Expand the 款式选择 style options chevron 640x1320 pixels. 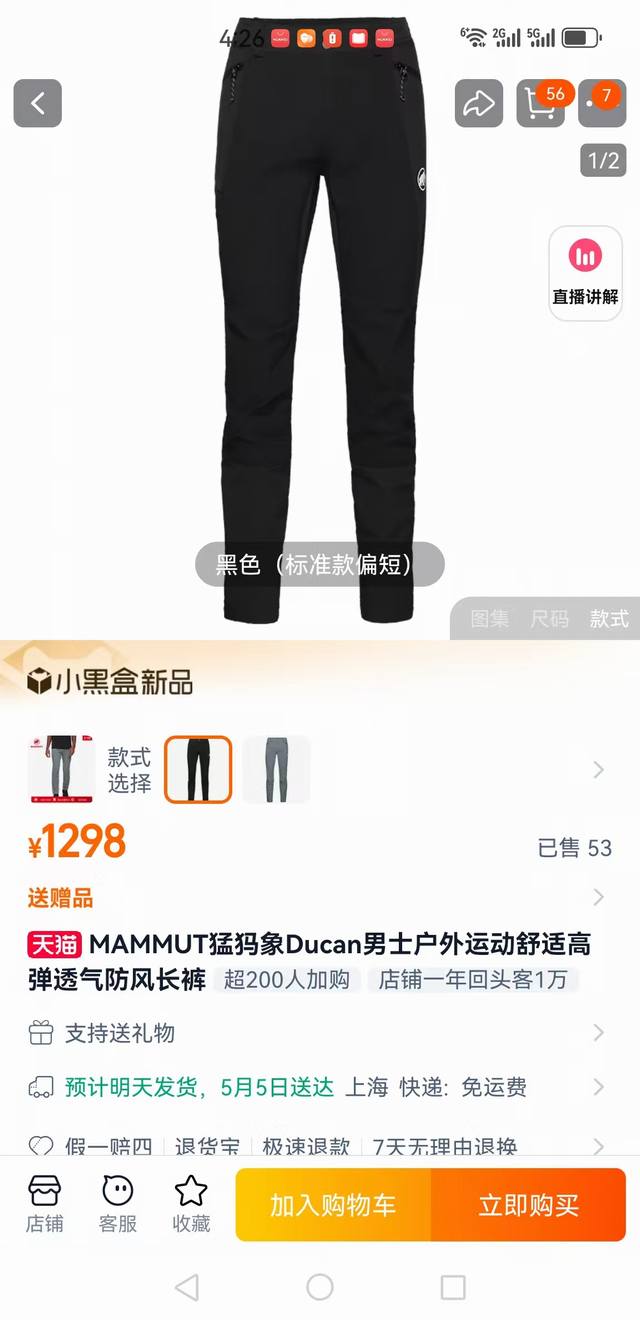coord(599,770)
